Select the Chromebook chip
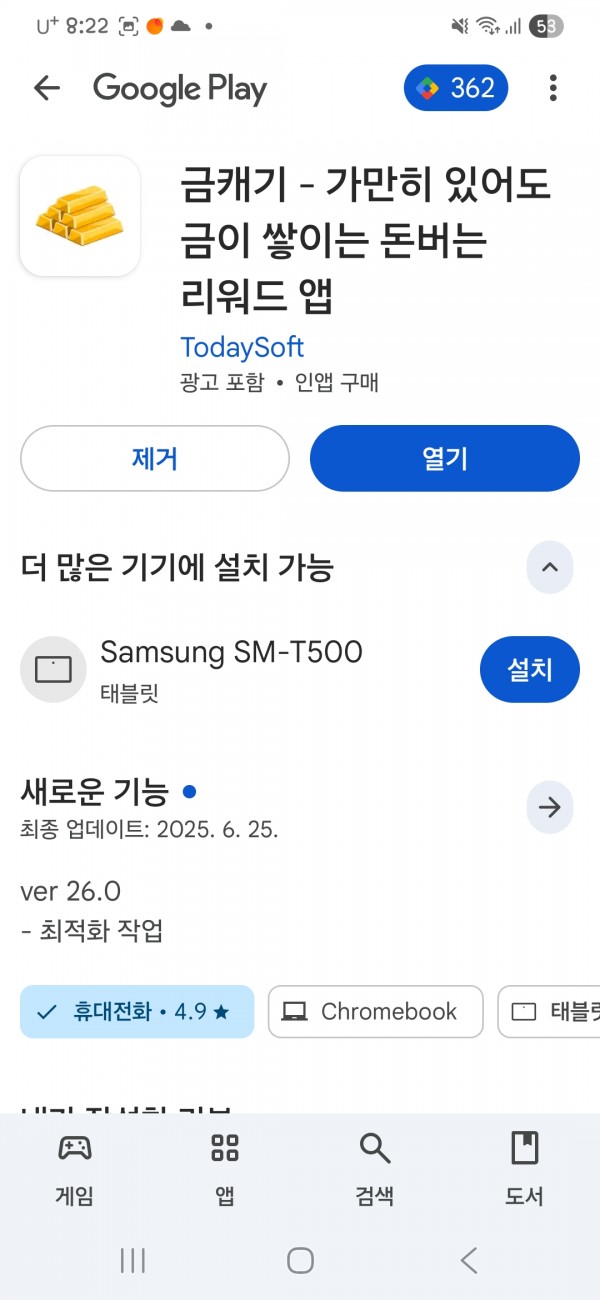The width and height of the screenshot is (600, 1300). 376,1011
